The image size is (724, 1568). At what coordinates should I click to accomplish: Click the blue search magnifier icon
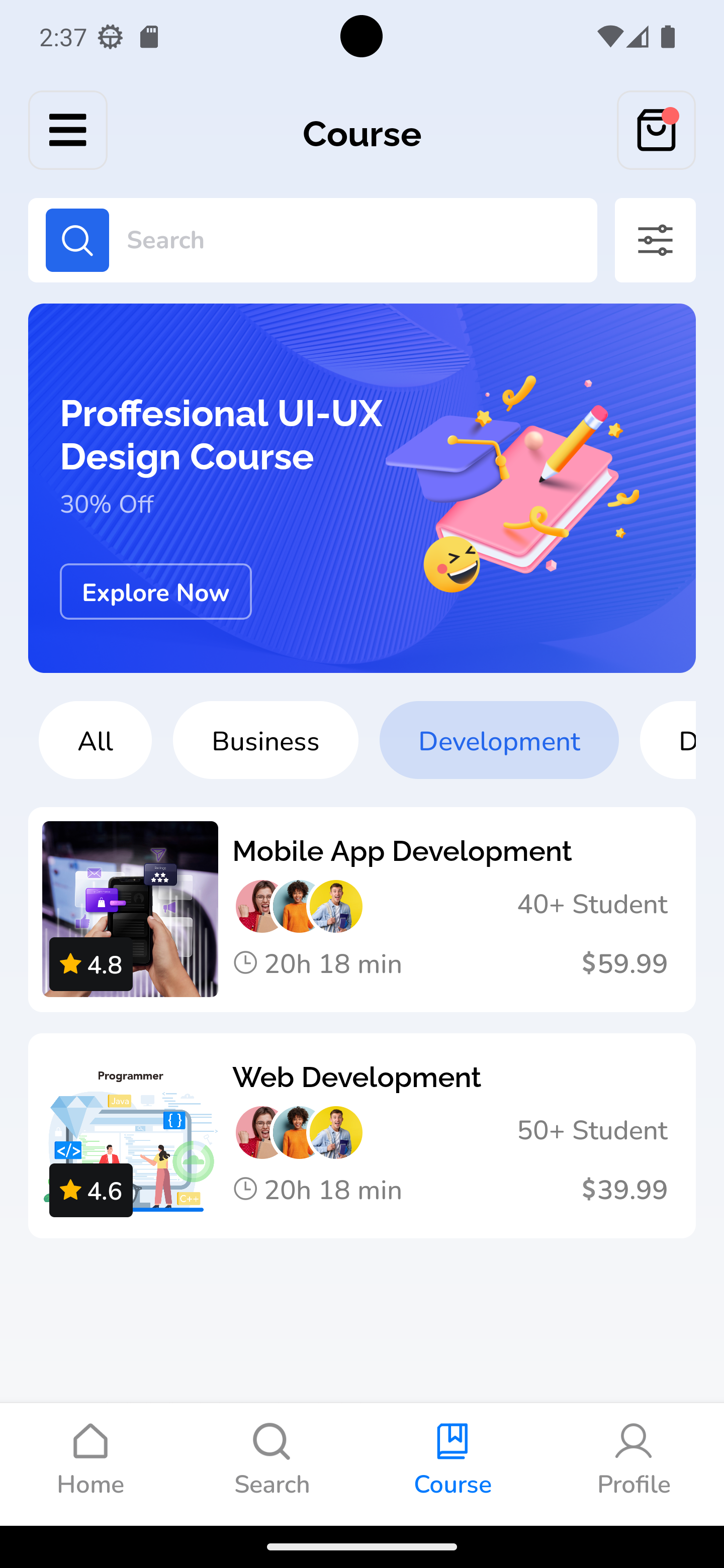[x=77, y=240]
